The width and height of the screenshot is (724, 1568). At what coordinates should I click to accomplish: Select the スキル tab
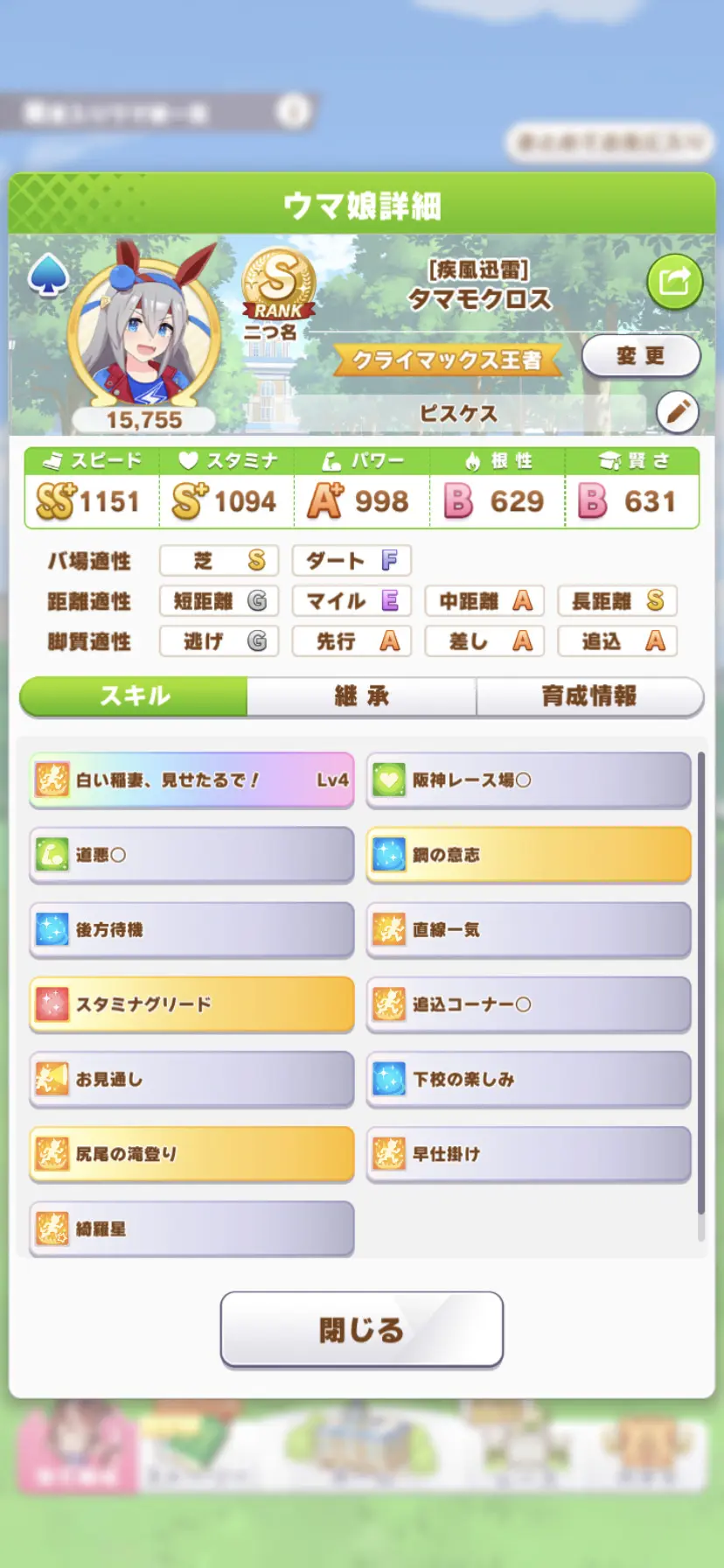click(x=135, y=696)
